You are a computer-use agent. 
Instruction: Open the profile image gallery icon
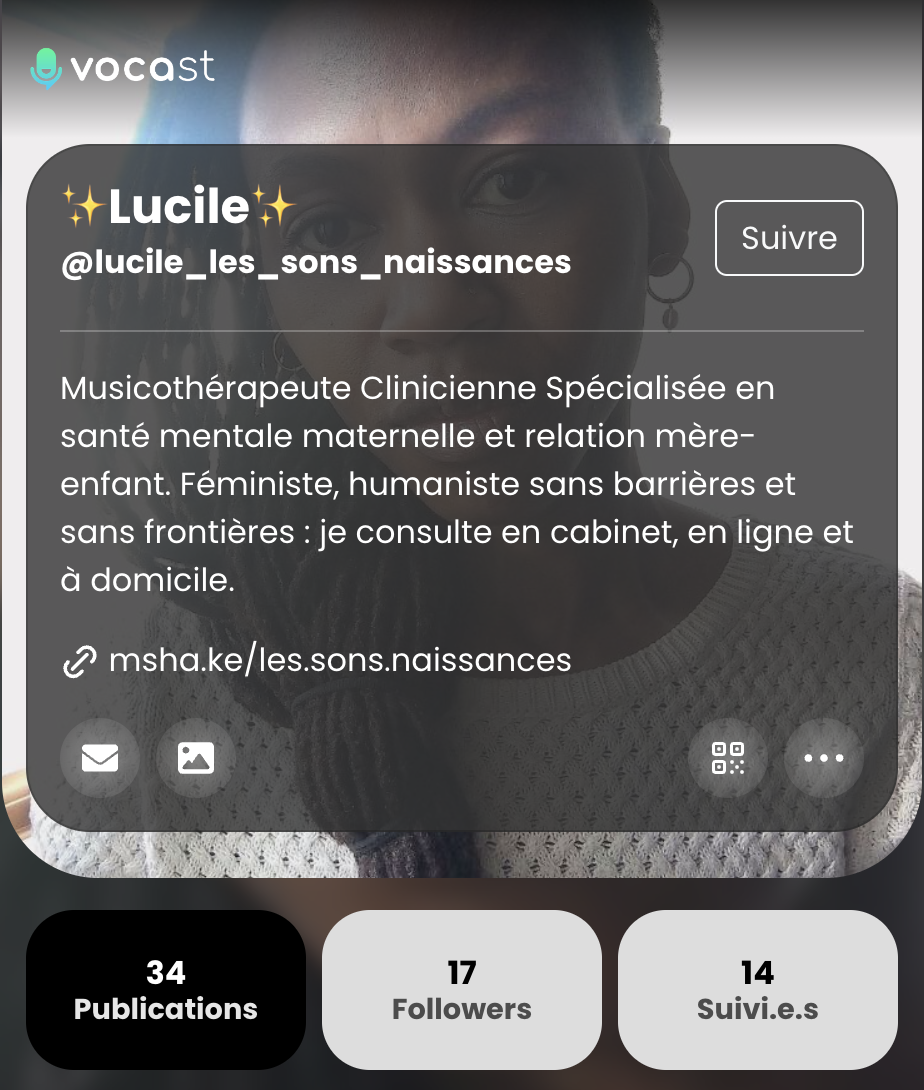click(196, 758)
